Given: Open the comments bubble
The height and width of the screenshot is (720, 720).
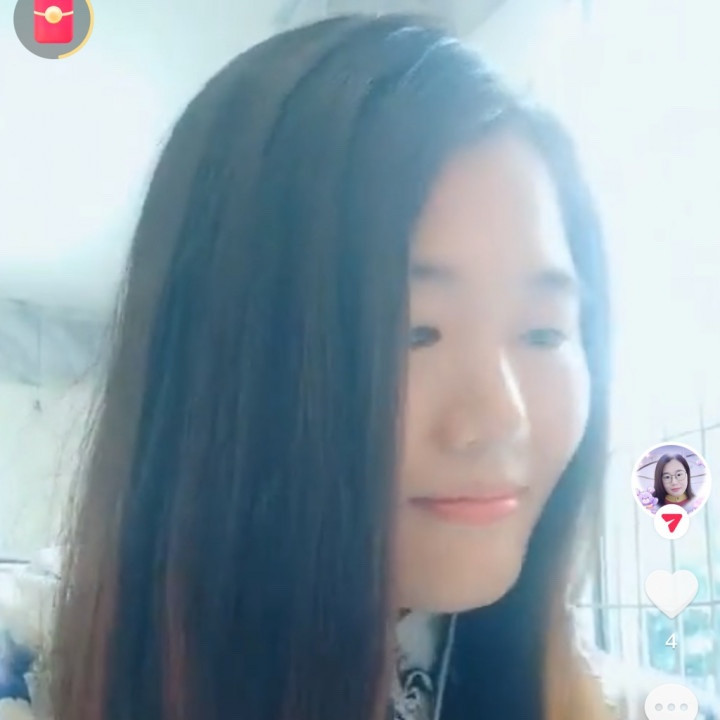Looking at the screenshot, I should coord(671,704).
